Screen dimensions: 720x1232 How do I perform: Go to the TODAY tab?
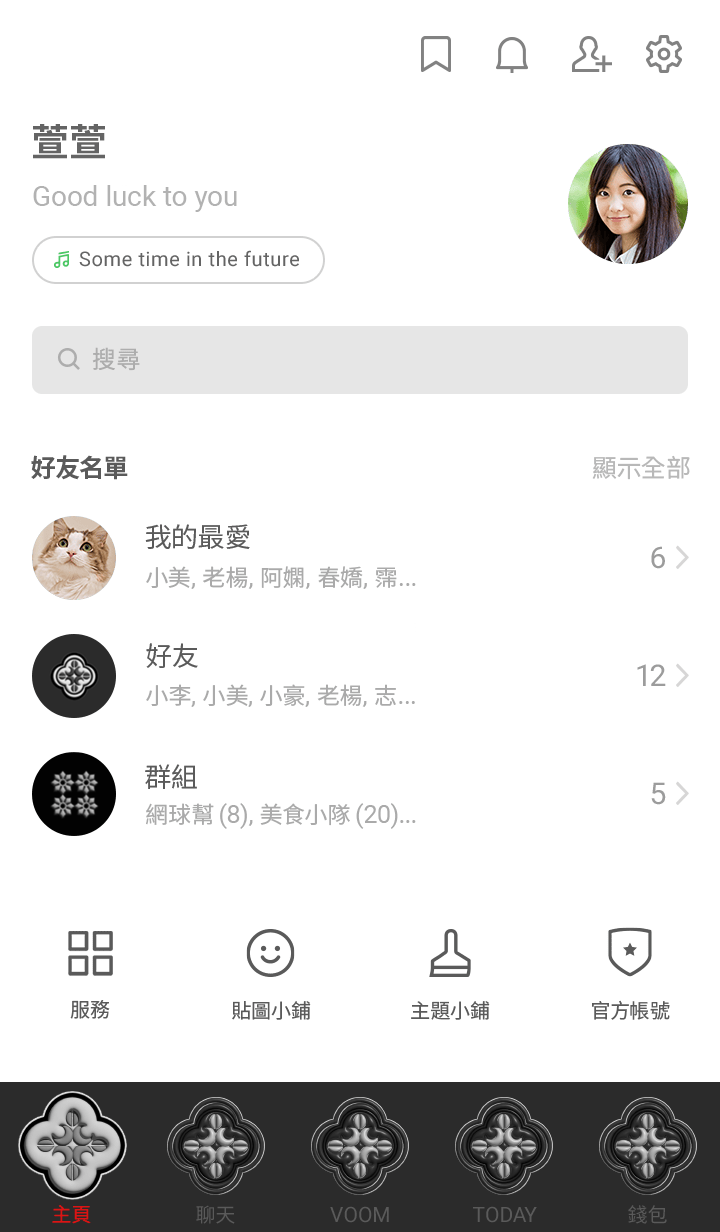click(504, 1157)
